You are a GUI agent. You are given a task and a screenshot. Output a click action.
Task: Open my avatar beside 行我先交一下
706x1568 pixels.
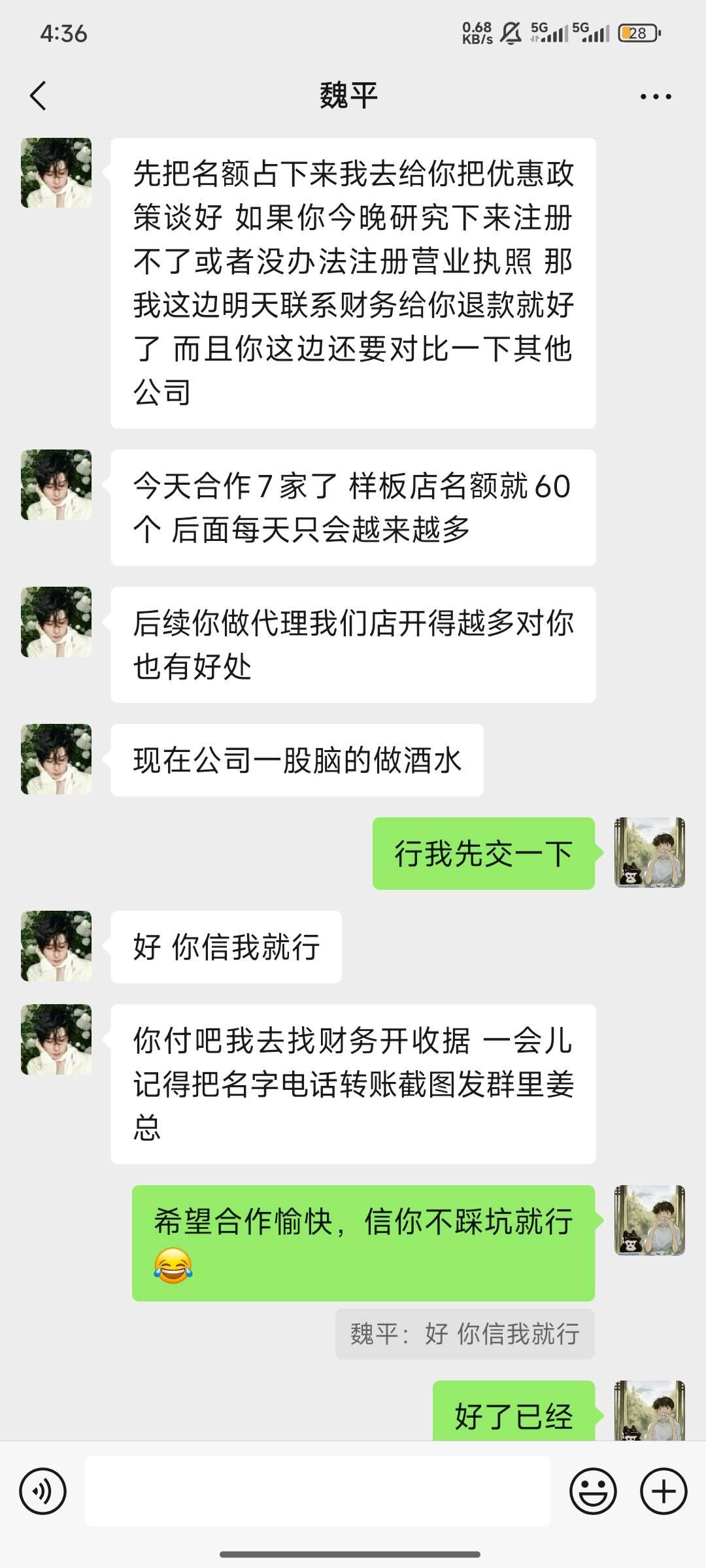tap(649, 852)
